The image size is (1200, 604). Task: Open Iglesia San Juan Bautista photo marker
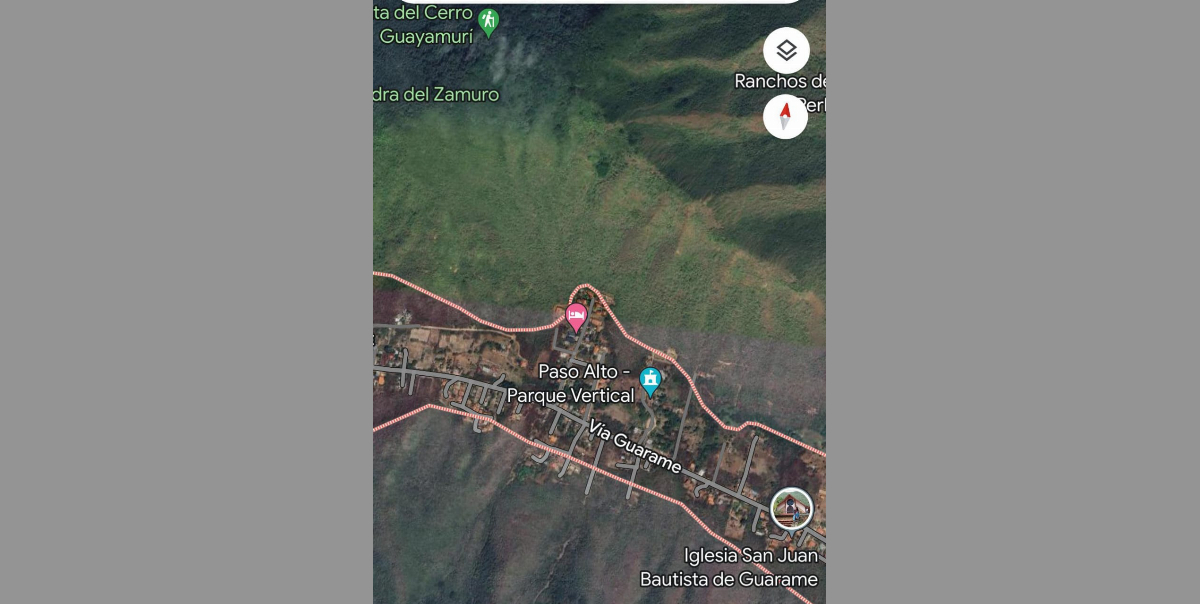coord(791,509)
